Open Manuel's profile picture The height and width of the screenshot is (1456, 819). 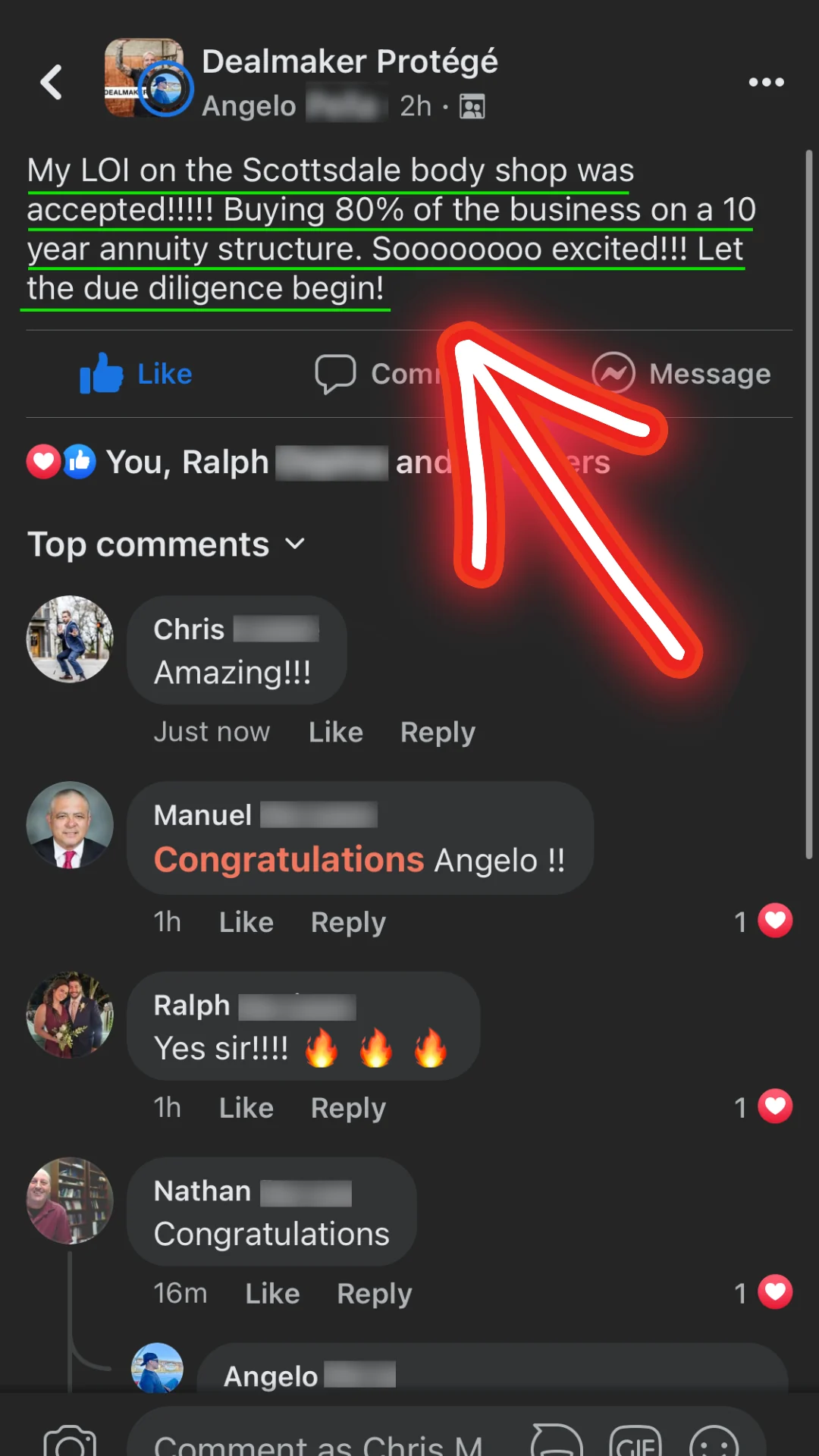pos(70,825)
